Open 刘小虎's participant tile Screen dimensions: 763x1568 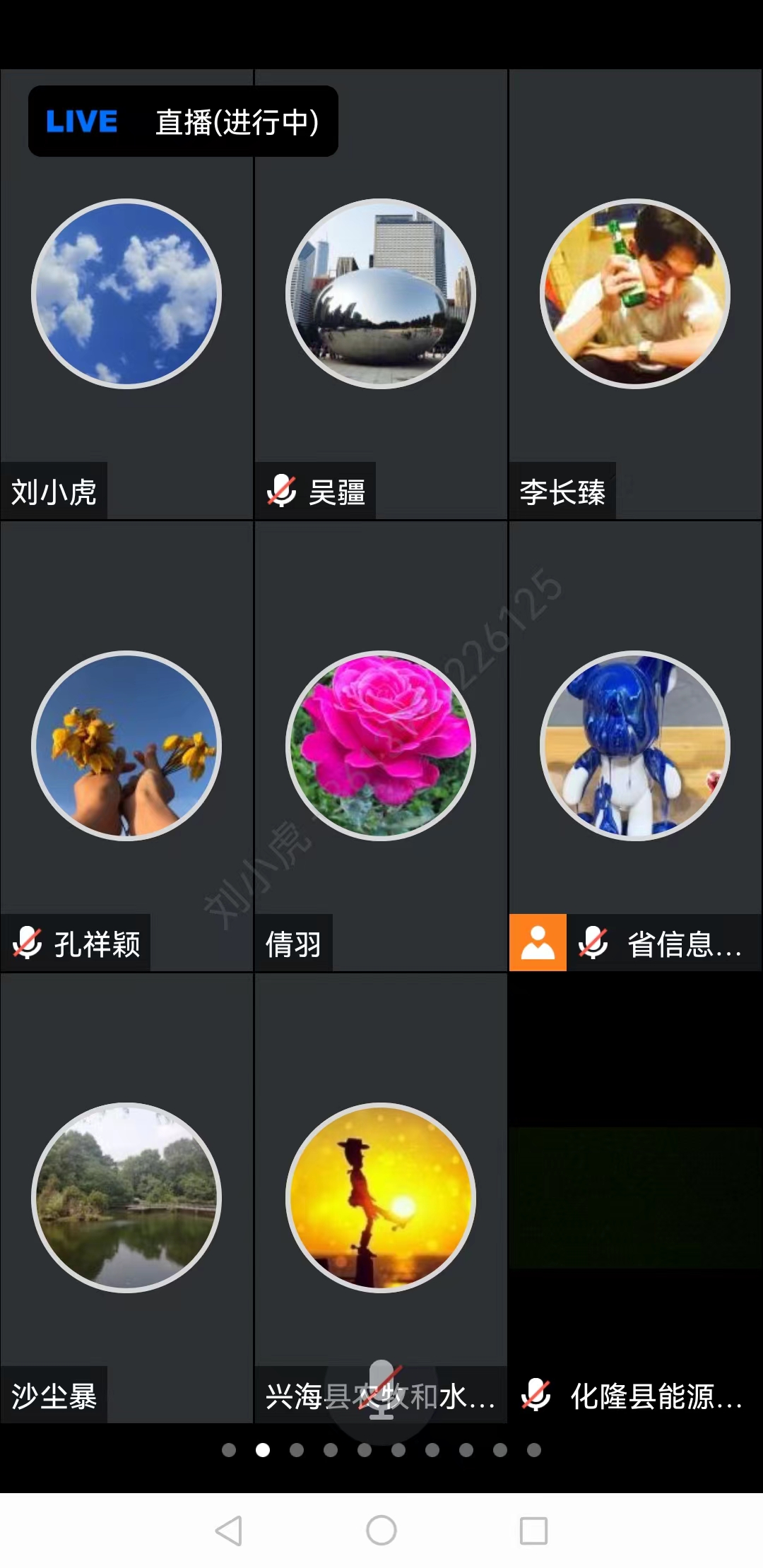[126, 294]
